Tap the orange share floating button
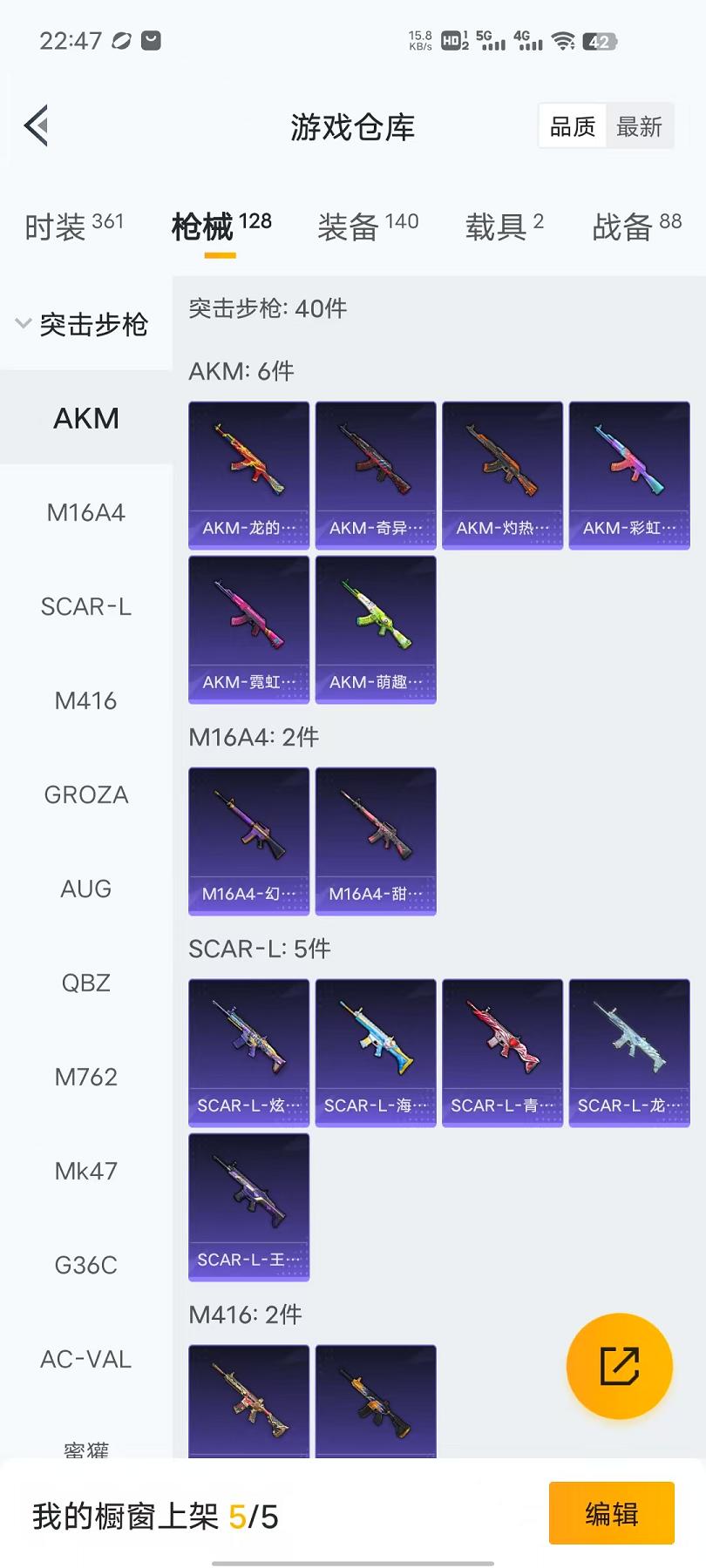Viewport: 706px width, 1568px height. tap(619, 1365)
